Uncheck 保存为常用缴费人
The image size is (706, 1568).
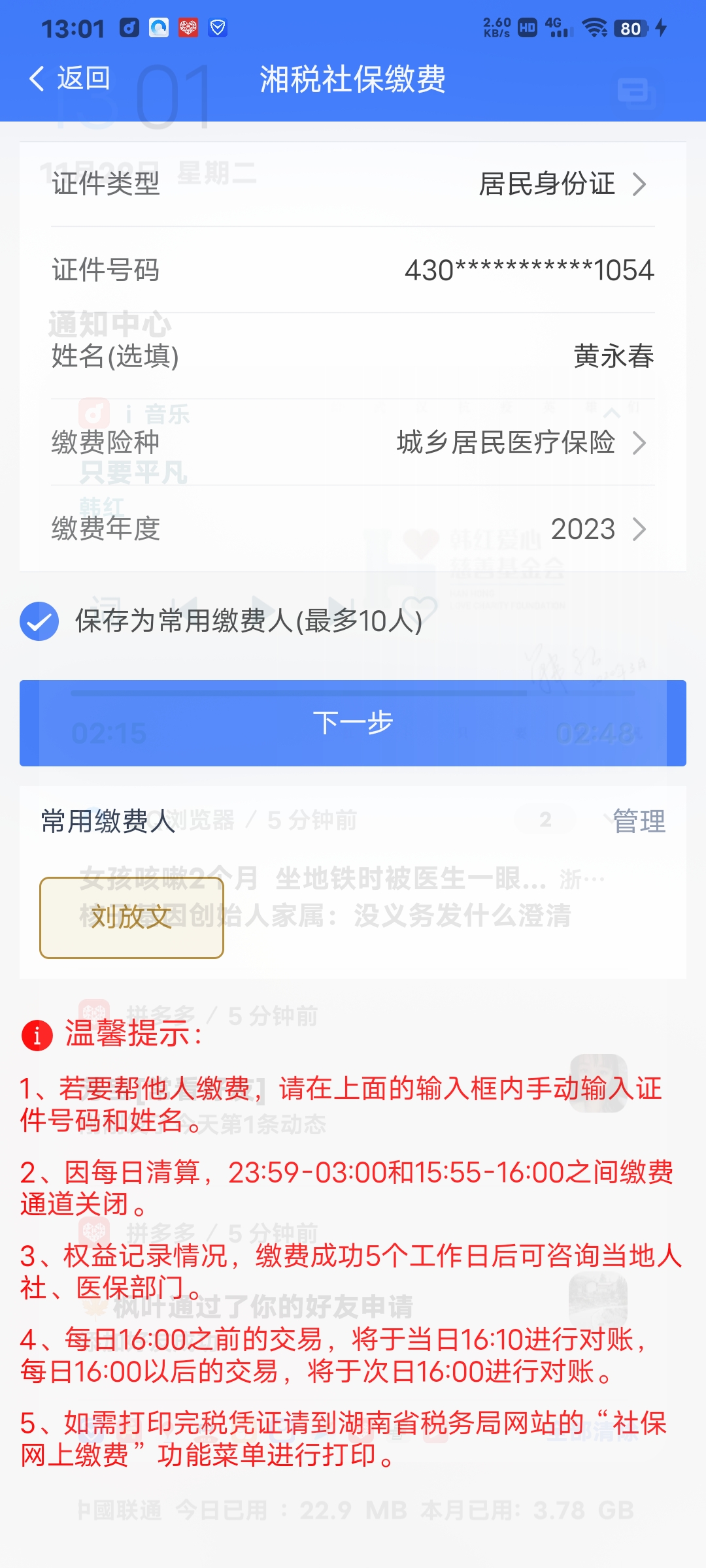pos(39,621)
